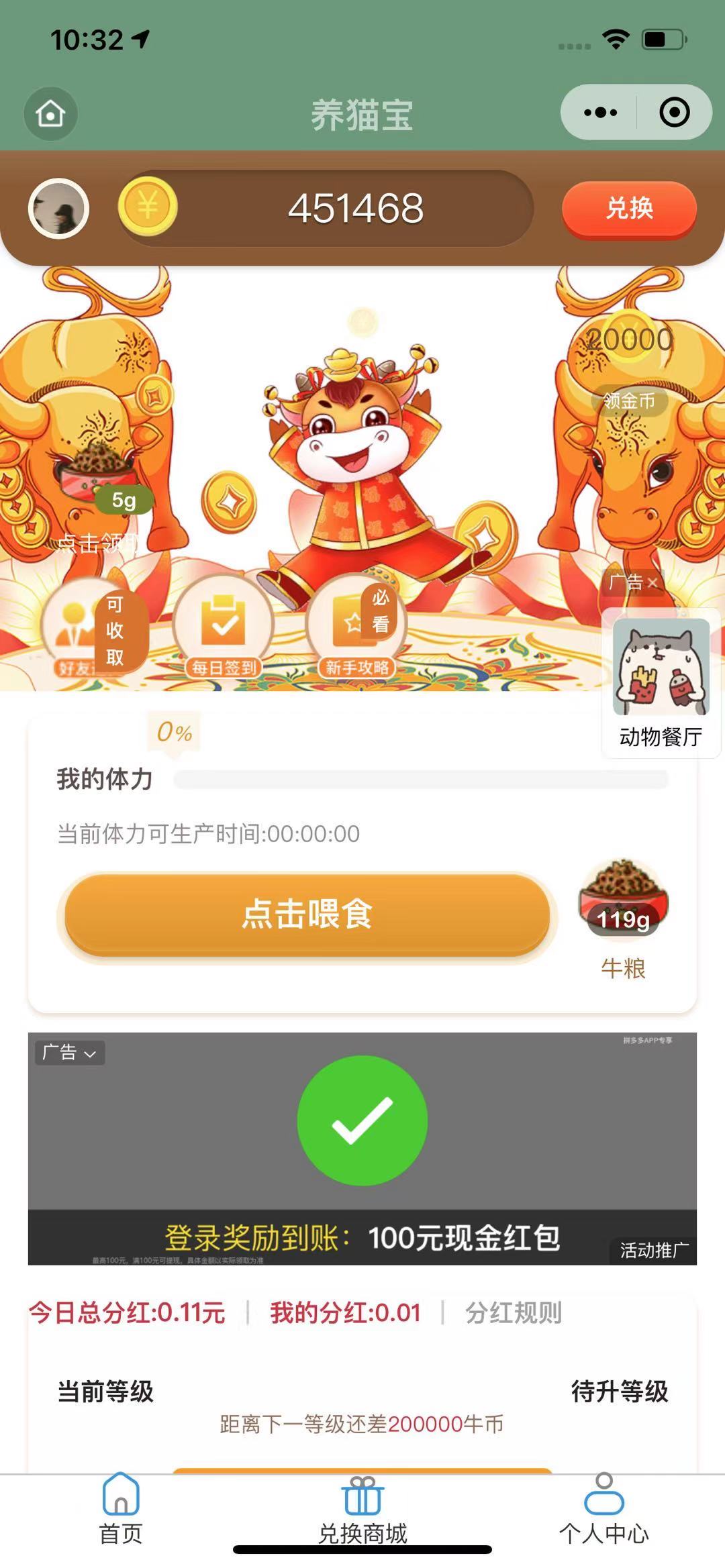Expand the 广告 dropdown on the banner
This screenshot has width=725, height=1568.
(69, 1053)
